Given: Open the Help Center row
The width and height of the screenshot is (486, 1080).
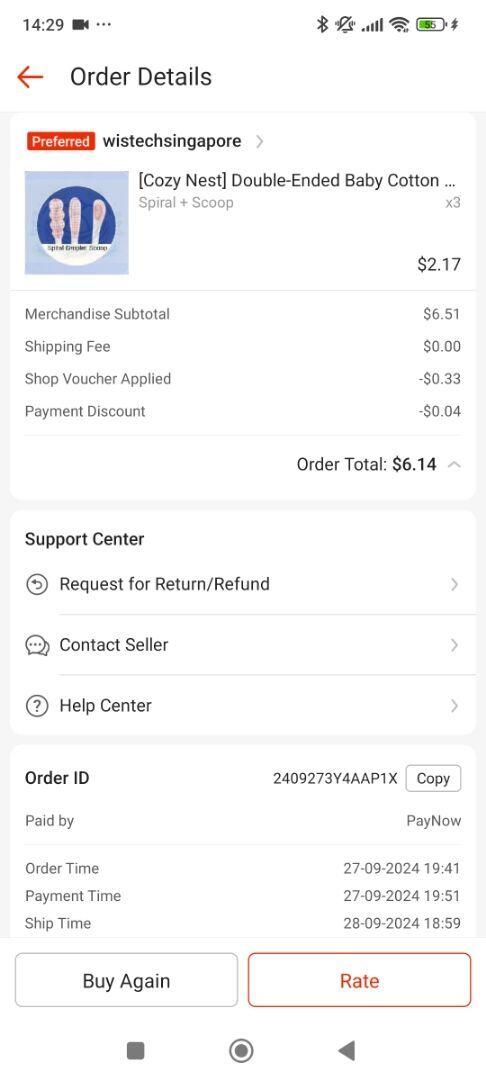Looking at the screenshot, I should click(x=242, y=705).
